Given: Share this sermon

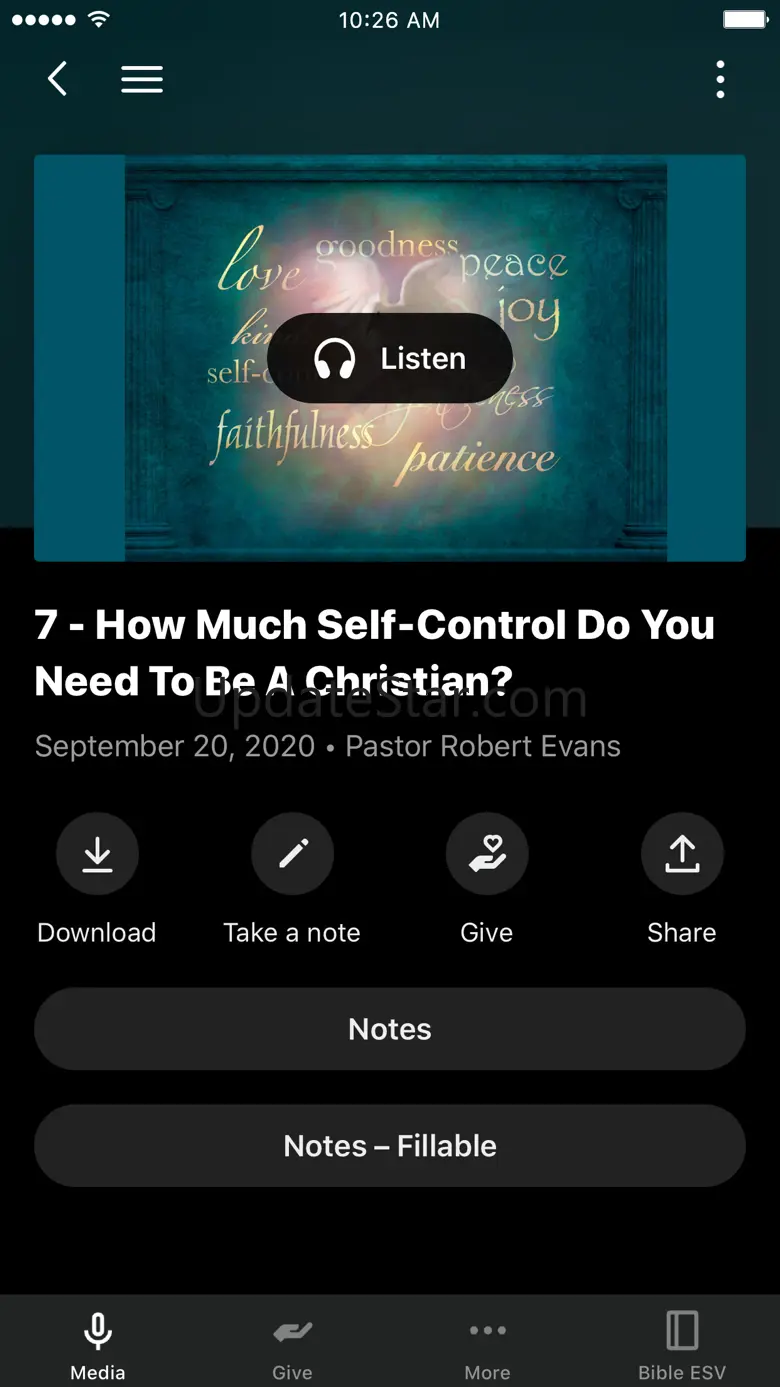Looking at the screenshot, I should click(x=682, y=854).
